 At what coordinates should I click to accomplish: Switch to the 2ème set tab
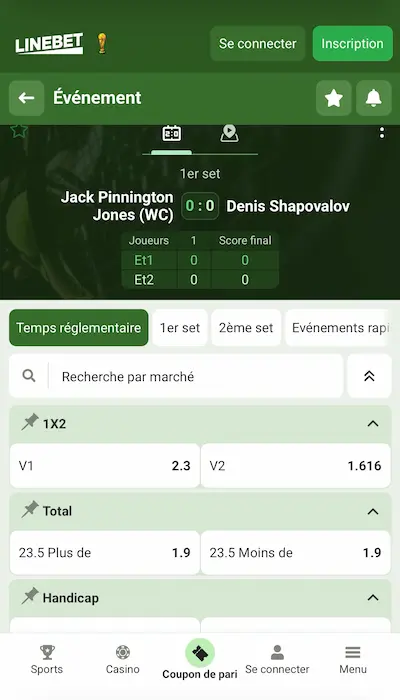pos(246,328)
